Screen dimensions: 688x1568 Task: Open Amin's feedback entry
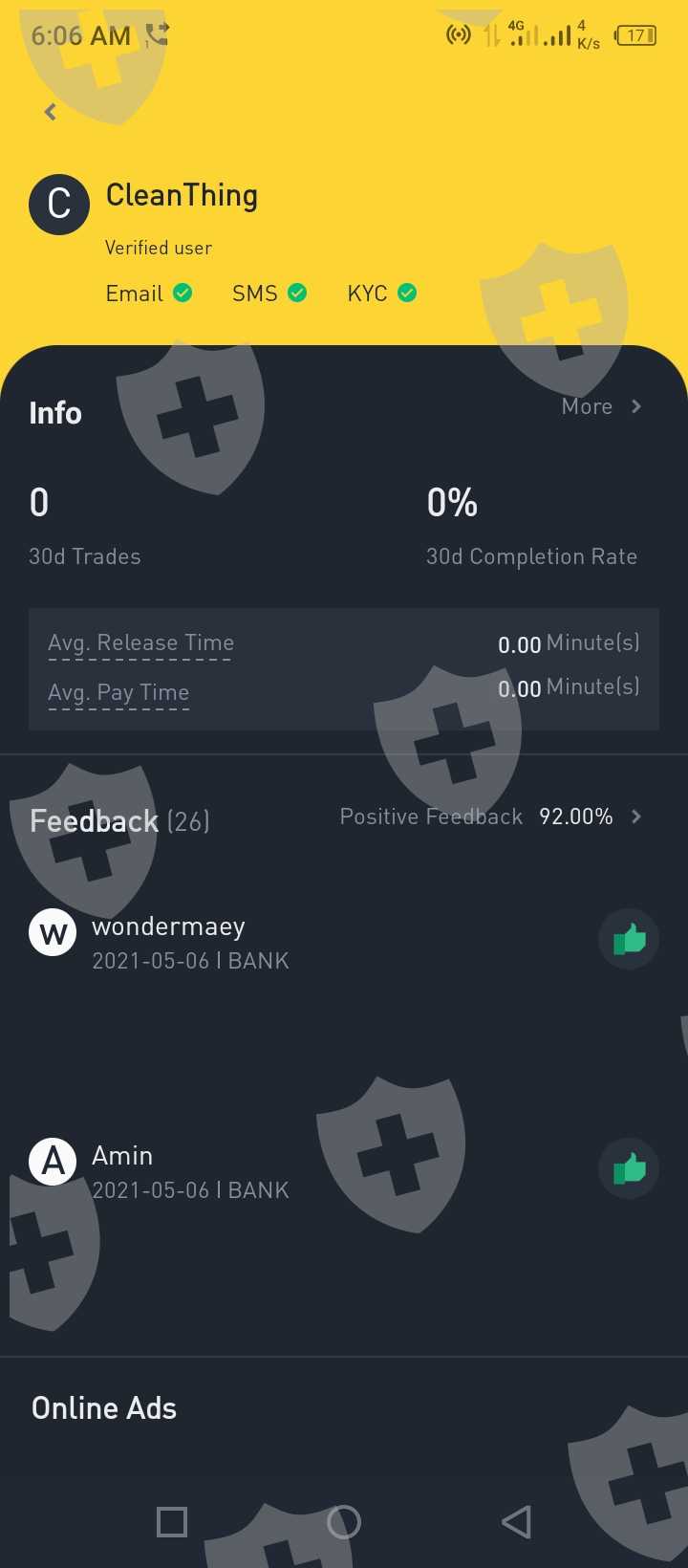coord(344,1171)
